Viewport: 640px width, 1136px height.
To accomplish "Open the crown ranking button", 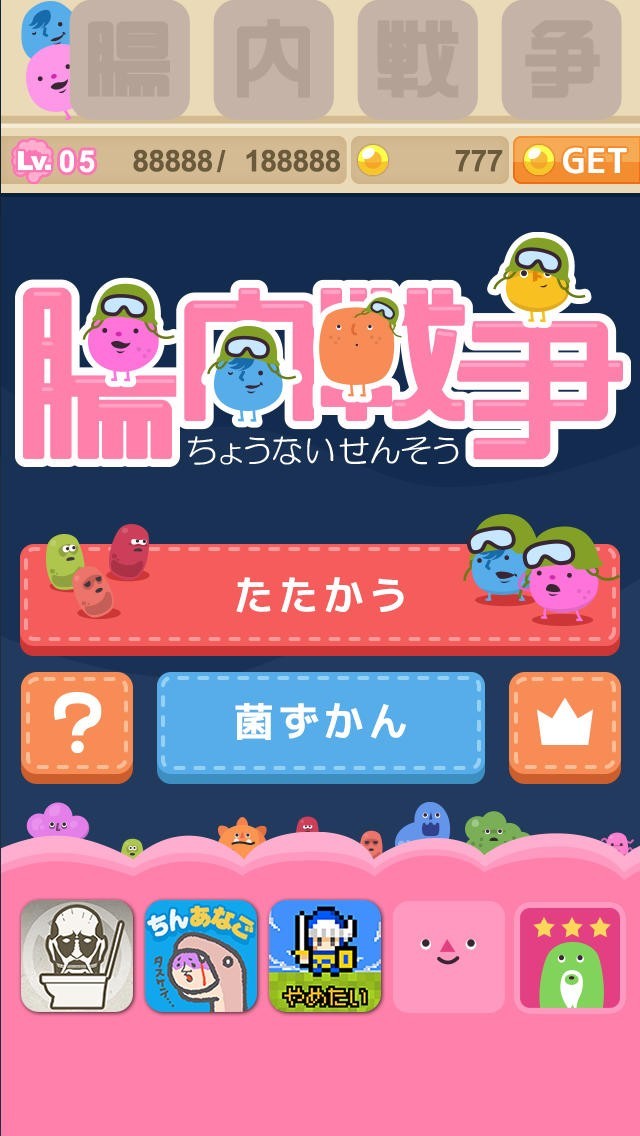I will [x=565, y=724].
